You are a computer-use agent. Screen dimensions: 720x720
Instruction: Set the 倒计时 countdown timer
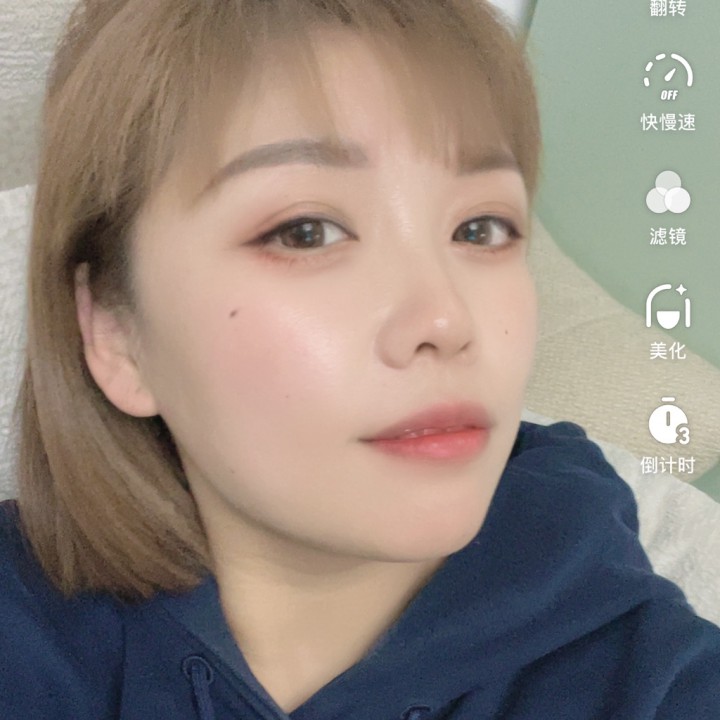(x=668, y=435)
